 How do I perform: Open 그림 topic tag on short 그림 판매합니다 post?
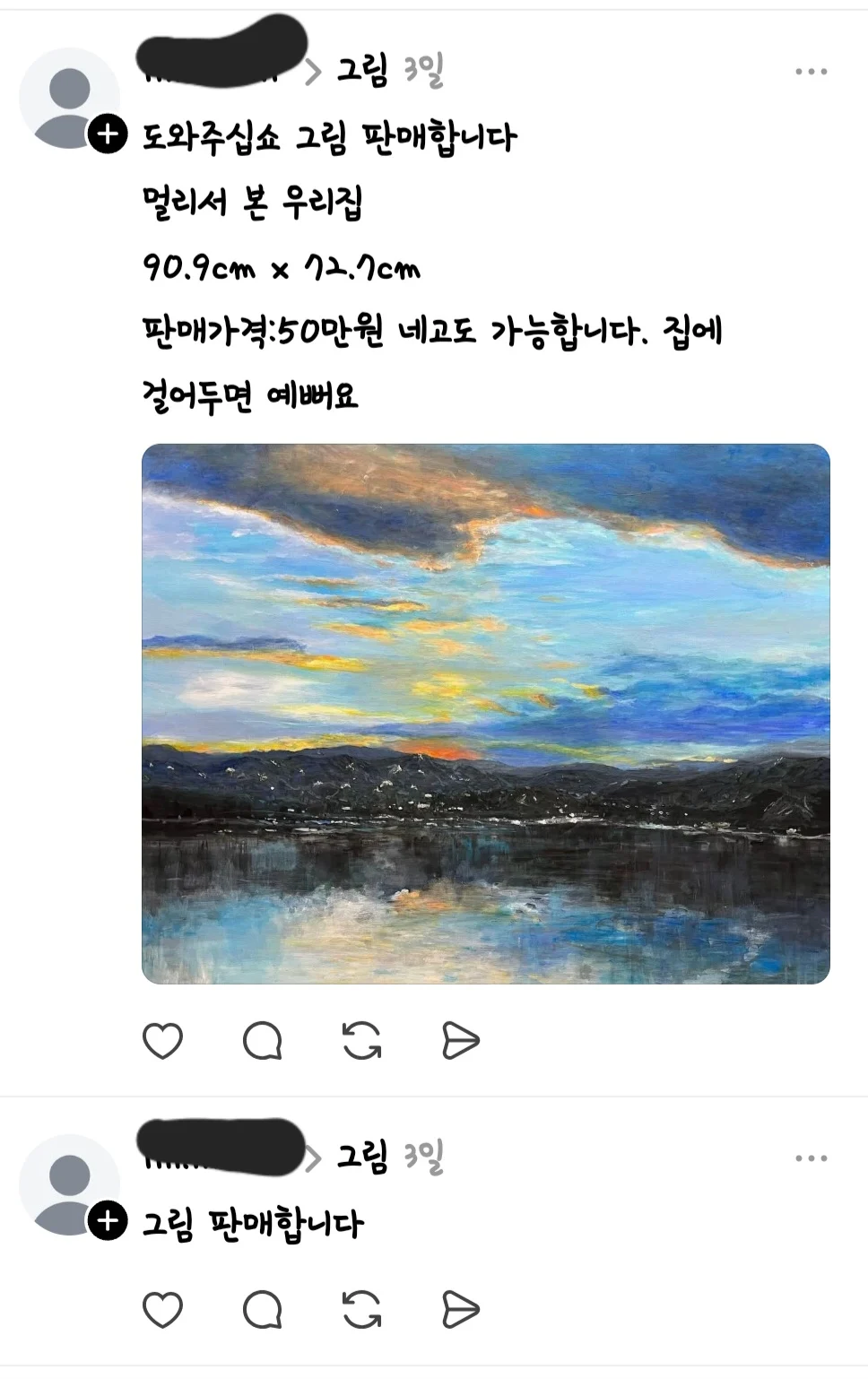pos(362,1157)
